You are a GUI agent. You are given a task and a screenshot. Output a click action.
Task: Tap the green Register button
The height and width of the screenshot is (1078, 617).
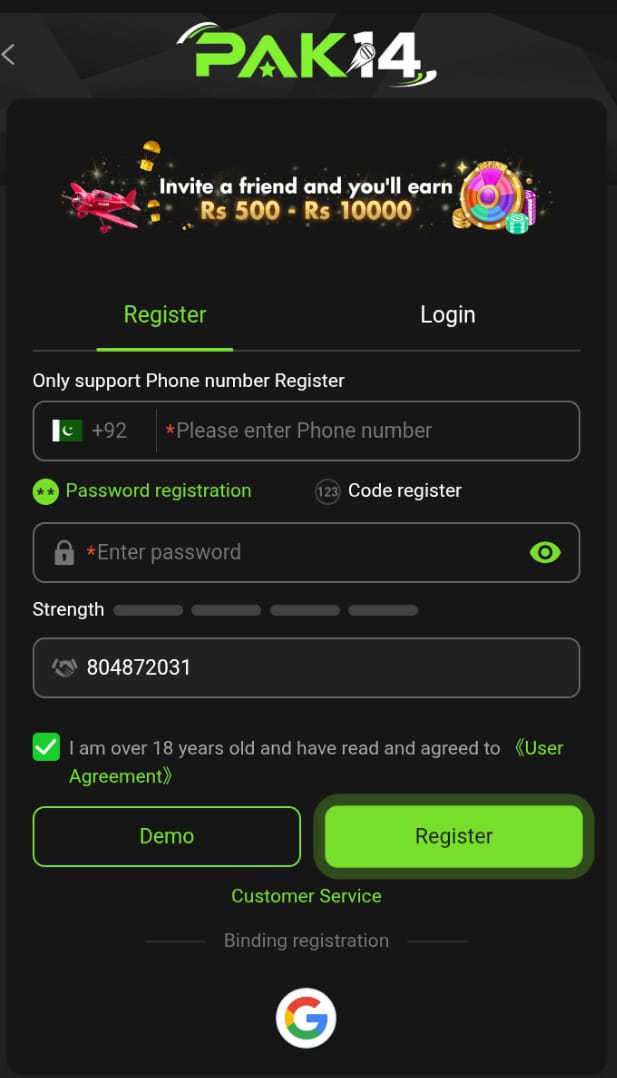point(453,836)
